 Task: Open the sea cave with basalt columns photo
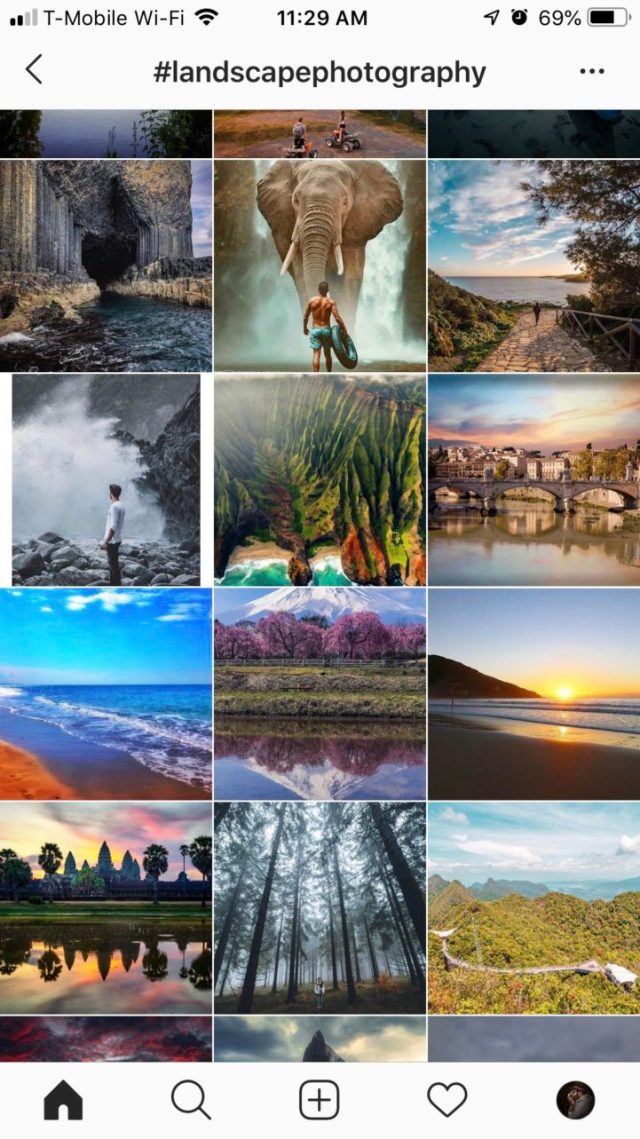tap(105, 266)
